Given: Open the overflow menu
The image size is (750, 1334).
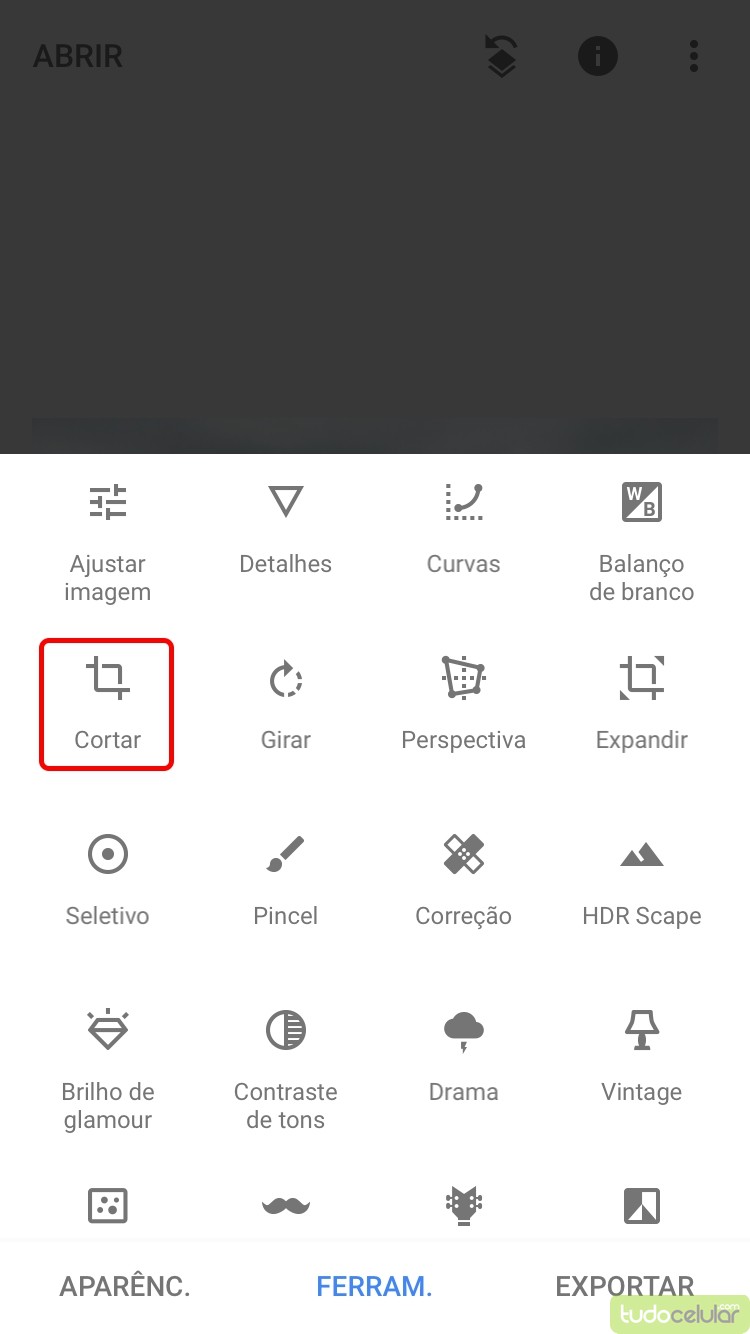Looking at the screenshot, I should pos(693,57).
